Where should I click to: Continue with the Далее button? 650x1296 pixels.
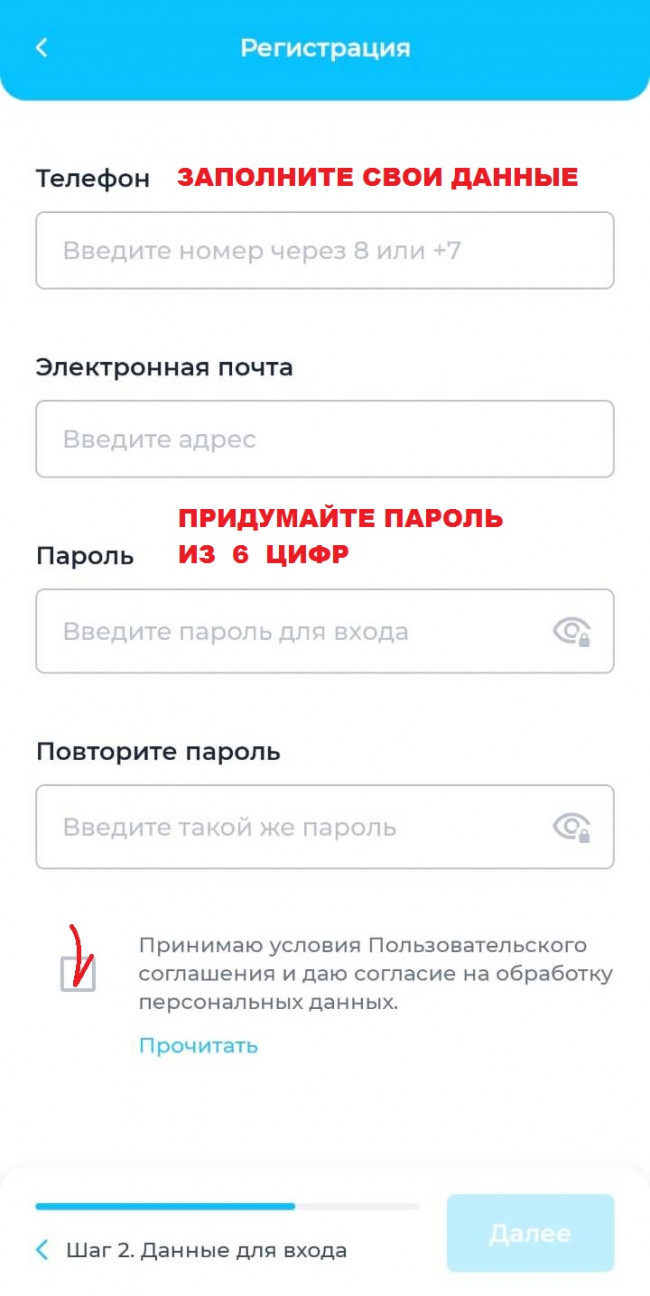530,1233
